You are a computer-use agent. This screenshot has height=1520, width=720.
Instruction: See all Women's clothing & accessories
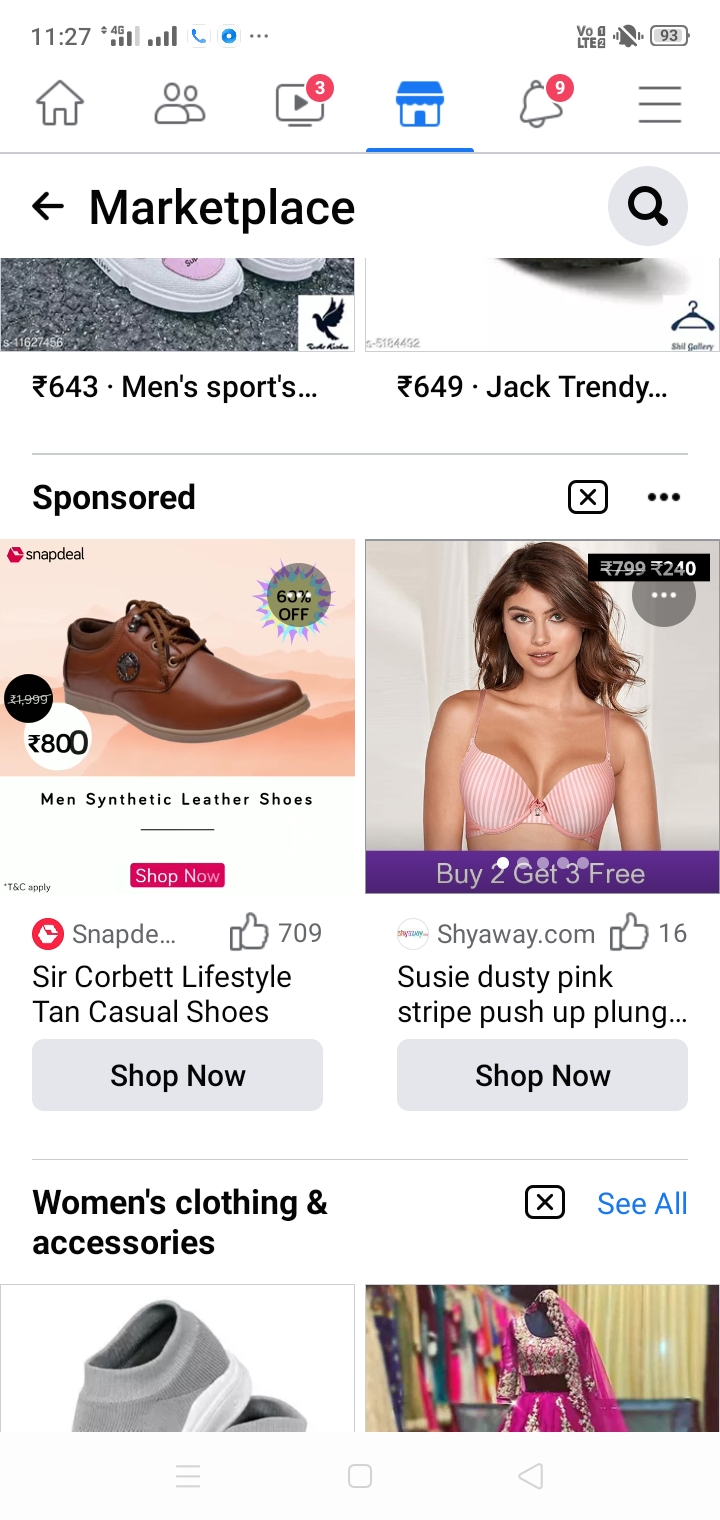point(642,1203)
